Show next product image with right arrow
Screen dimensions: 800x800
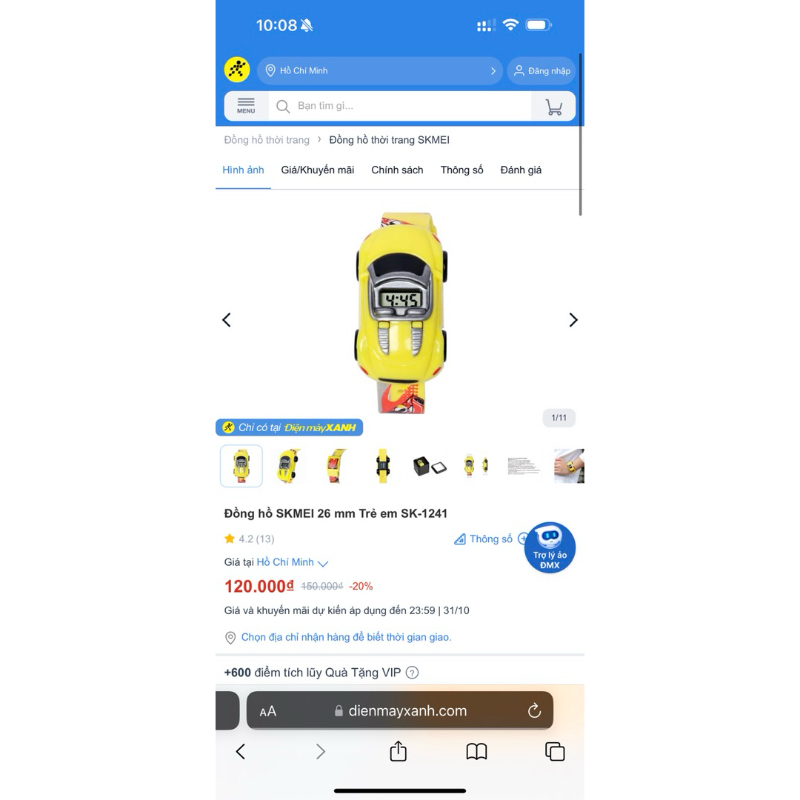point(573,320)
